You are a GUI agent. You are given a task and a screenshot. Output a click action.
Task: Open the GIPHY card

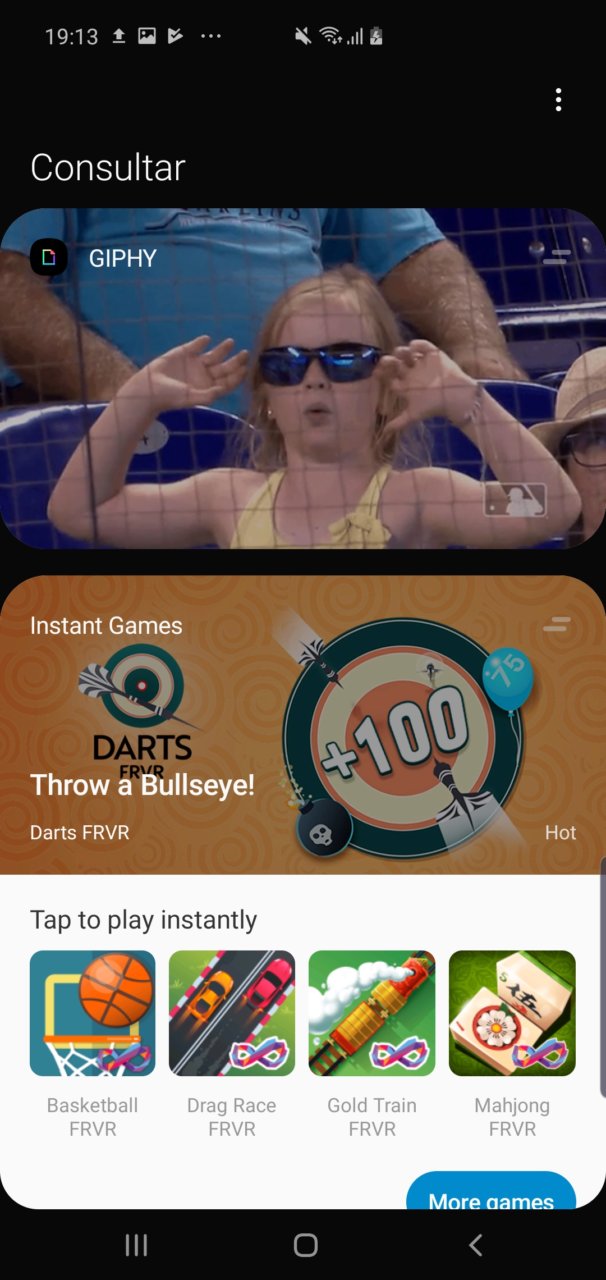(303, 378)
